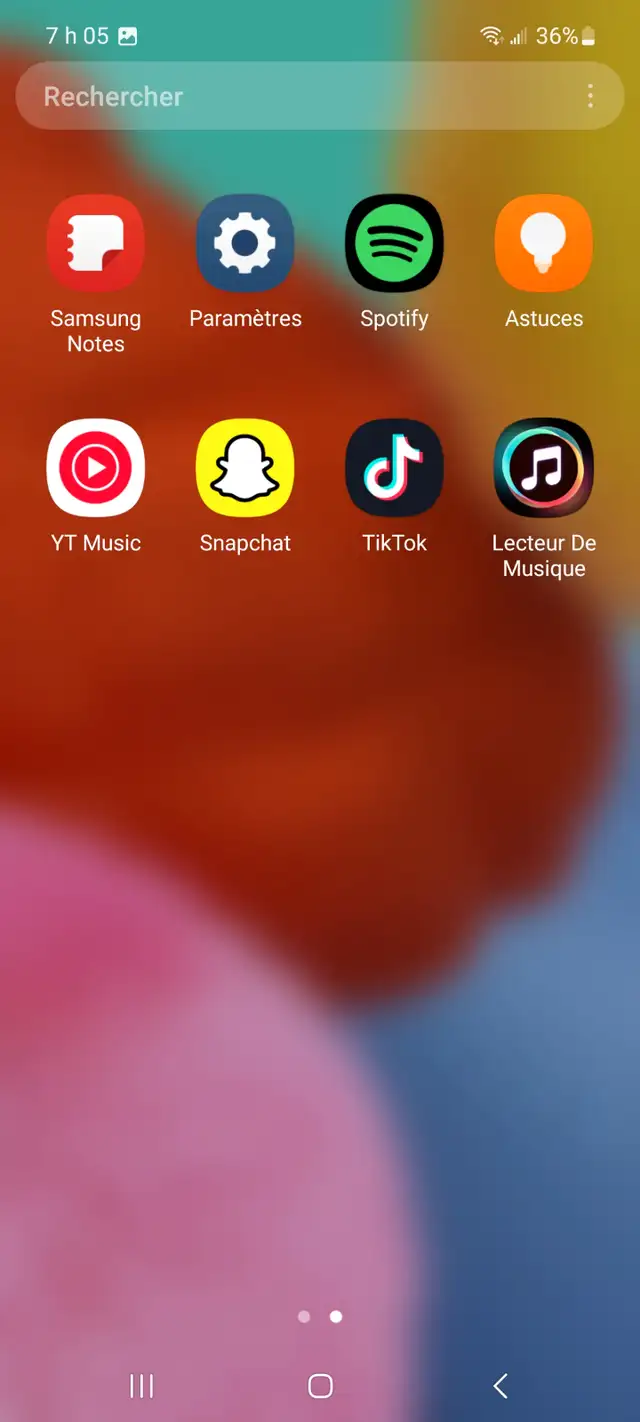Tap the system back arrow
This screenshot has height=1422, width=640.
pyautogui.click(x=501, y=1385)
